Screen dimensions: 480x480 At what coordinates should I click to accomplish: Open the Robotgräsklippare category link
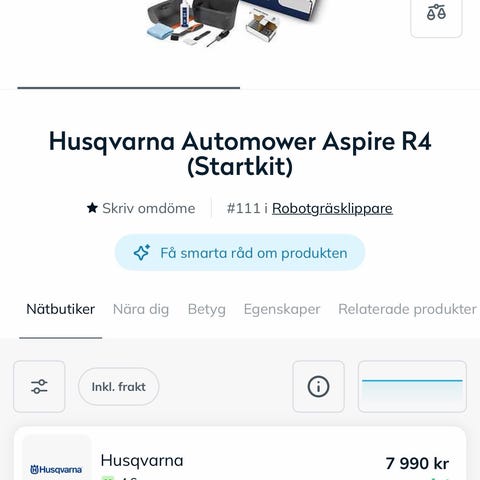click(332, 209)
